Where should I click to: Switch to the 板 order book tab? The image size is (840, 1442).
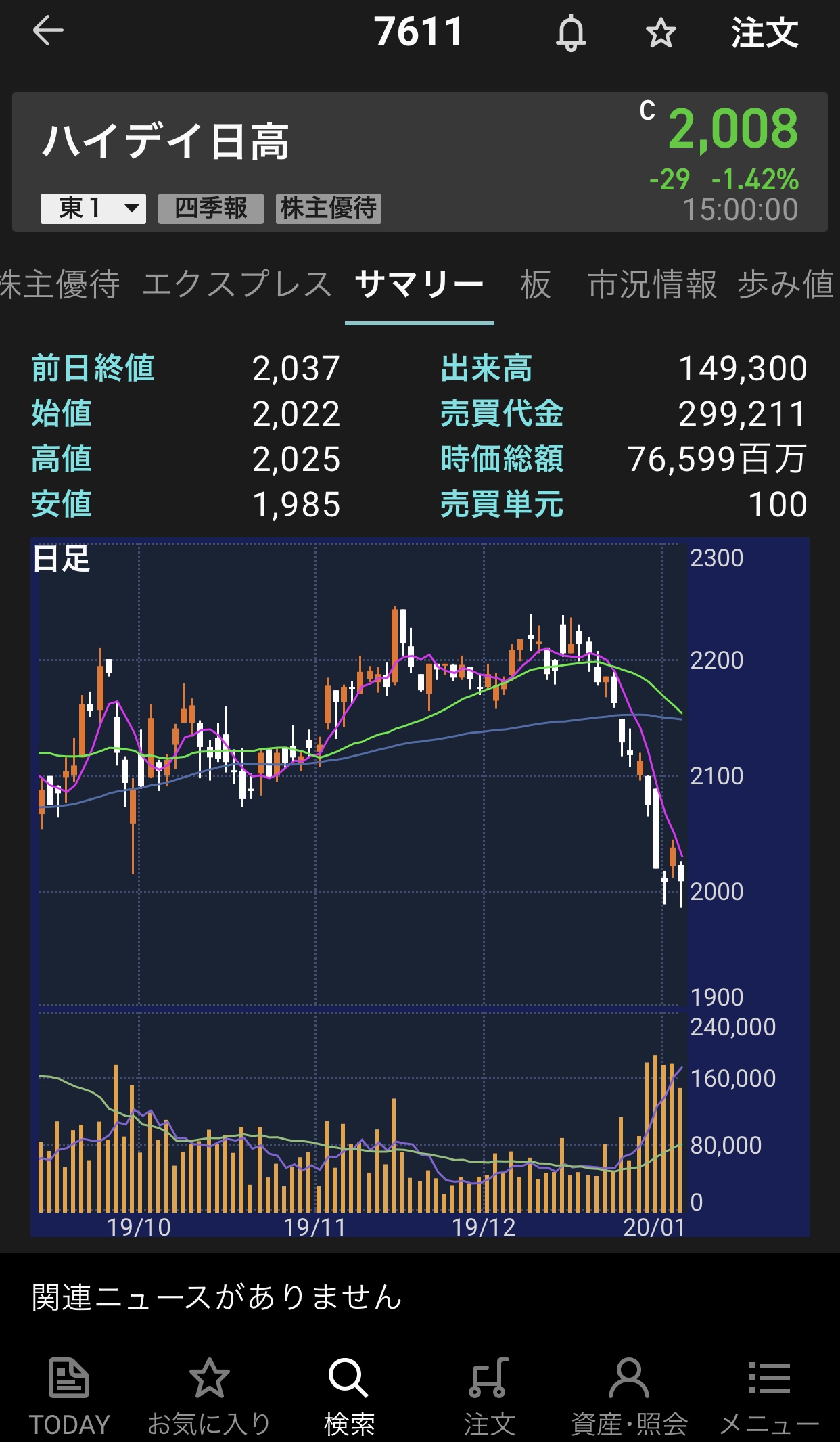click(536, 284)
